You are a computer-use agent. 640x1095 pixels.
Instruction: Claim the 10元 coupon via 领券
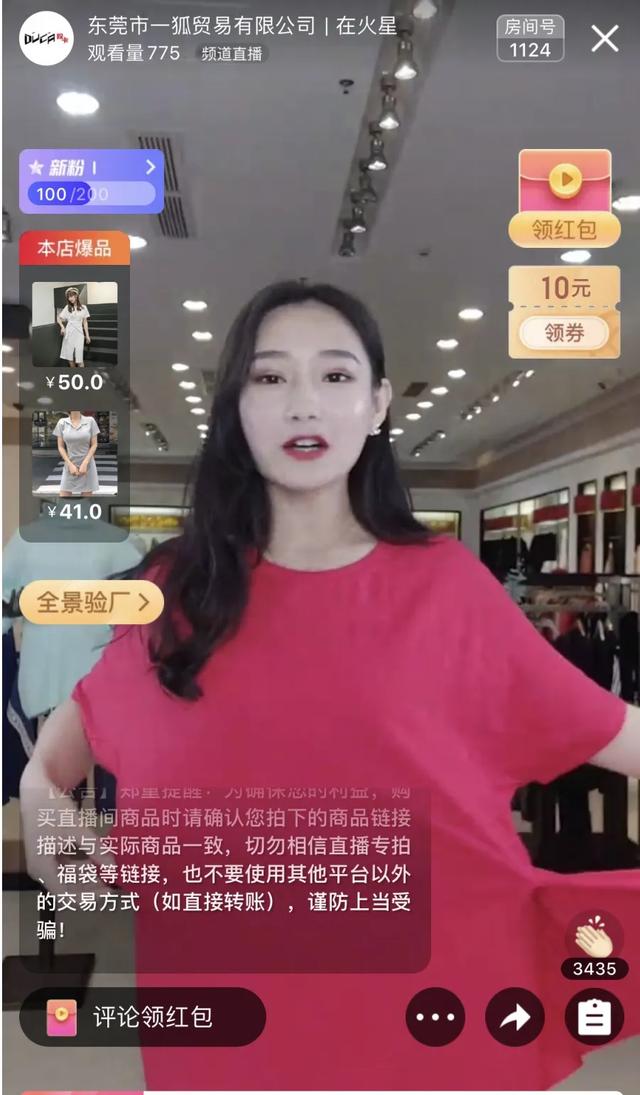(x=564, y=333)
